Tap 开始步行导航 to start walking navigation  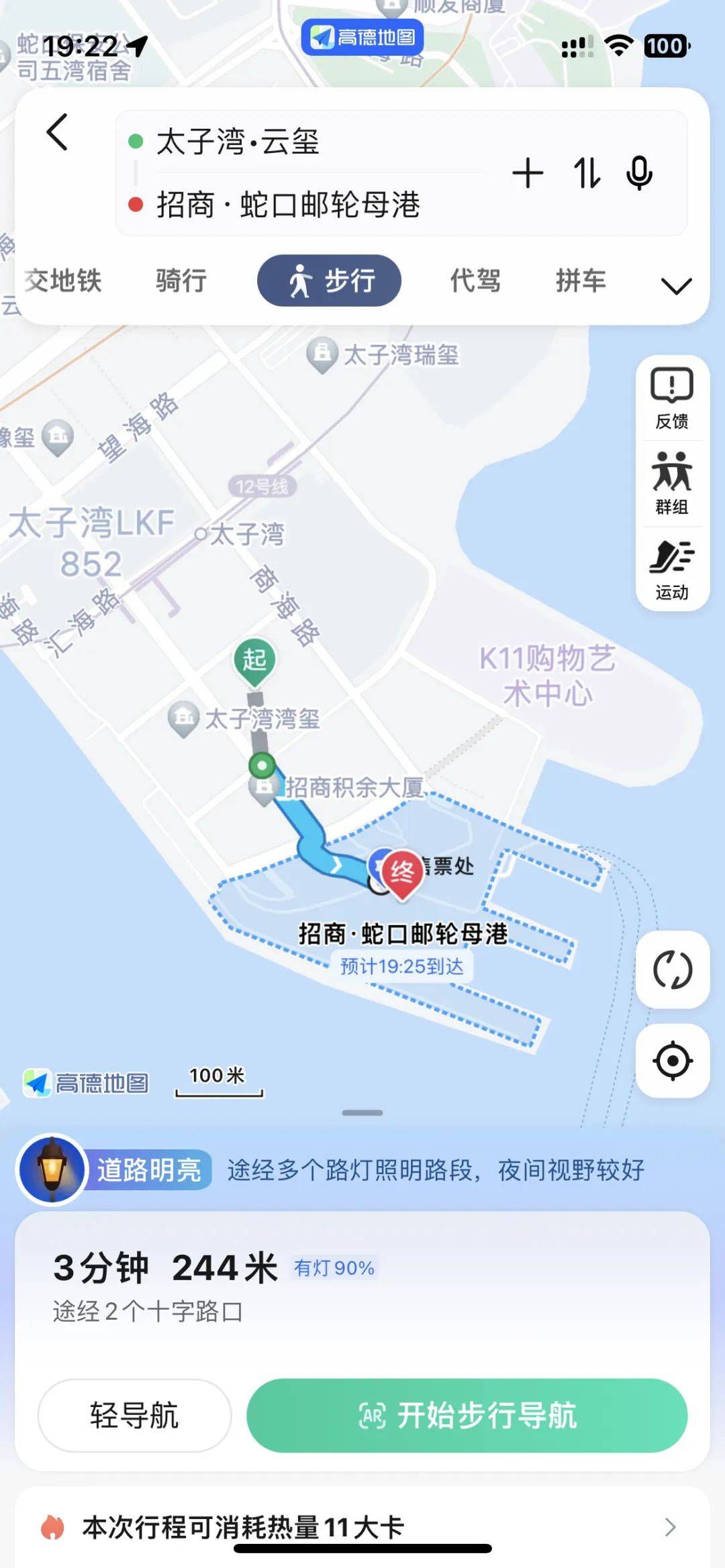tap(467, 1415)
